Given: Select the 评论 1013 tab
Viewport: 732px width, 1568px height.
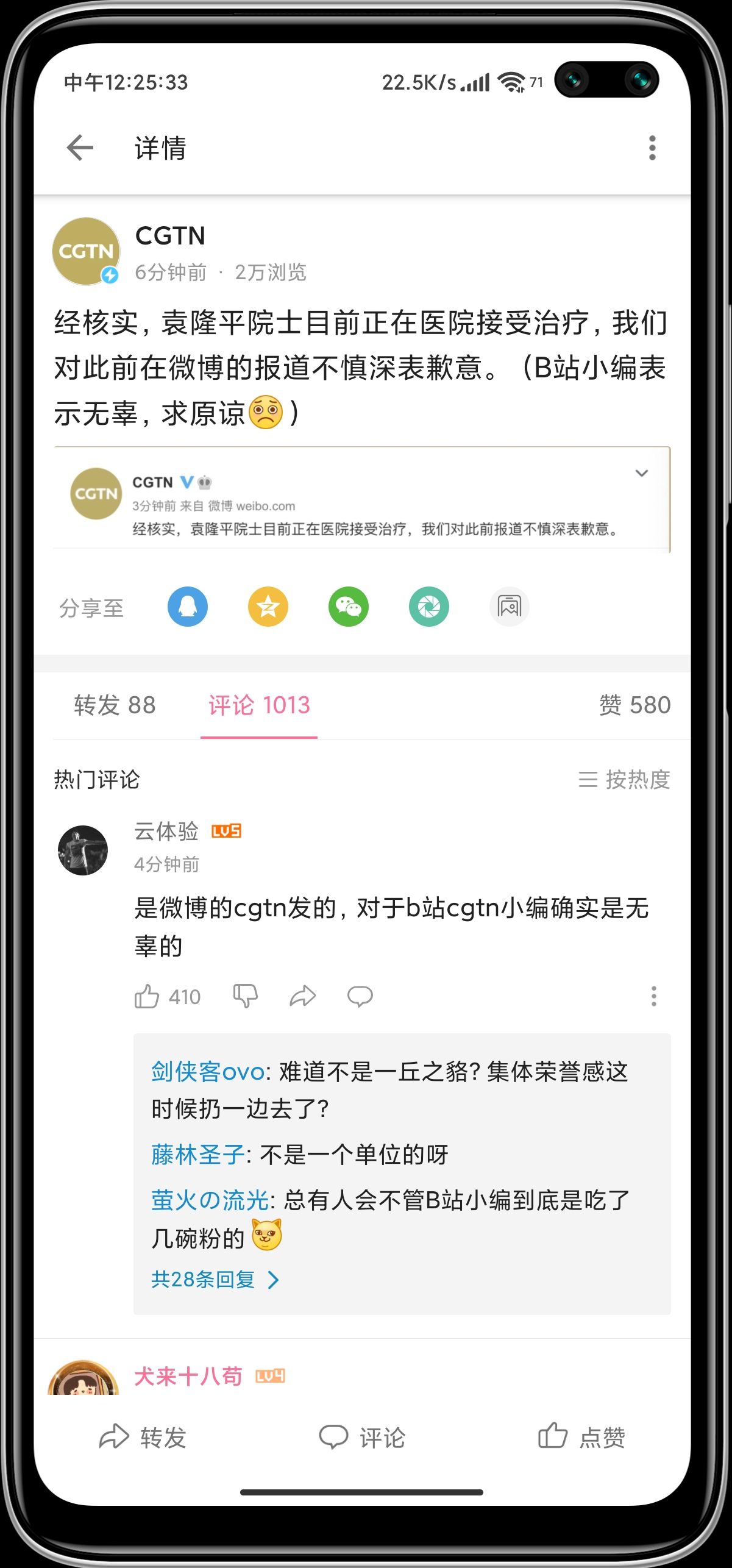Looking at the screenshot, I should click(x=259, y=705).
